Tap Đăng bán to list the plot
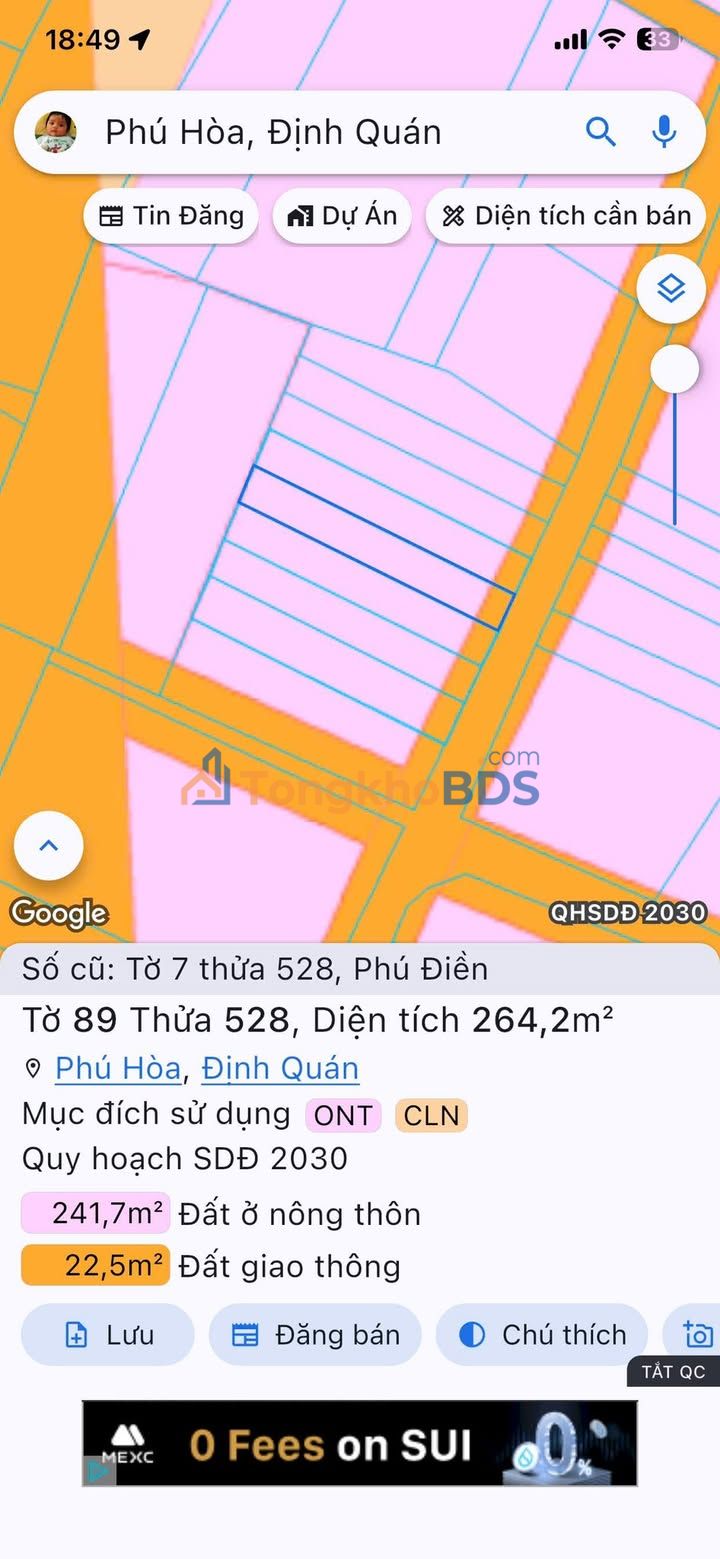 click(x=315, y=1335)
